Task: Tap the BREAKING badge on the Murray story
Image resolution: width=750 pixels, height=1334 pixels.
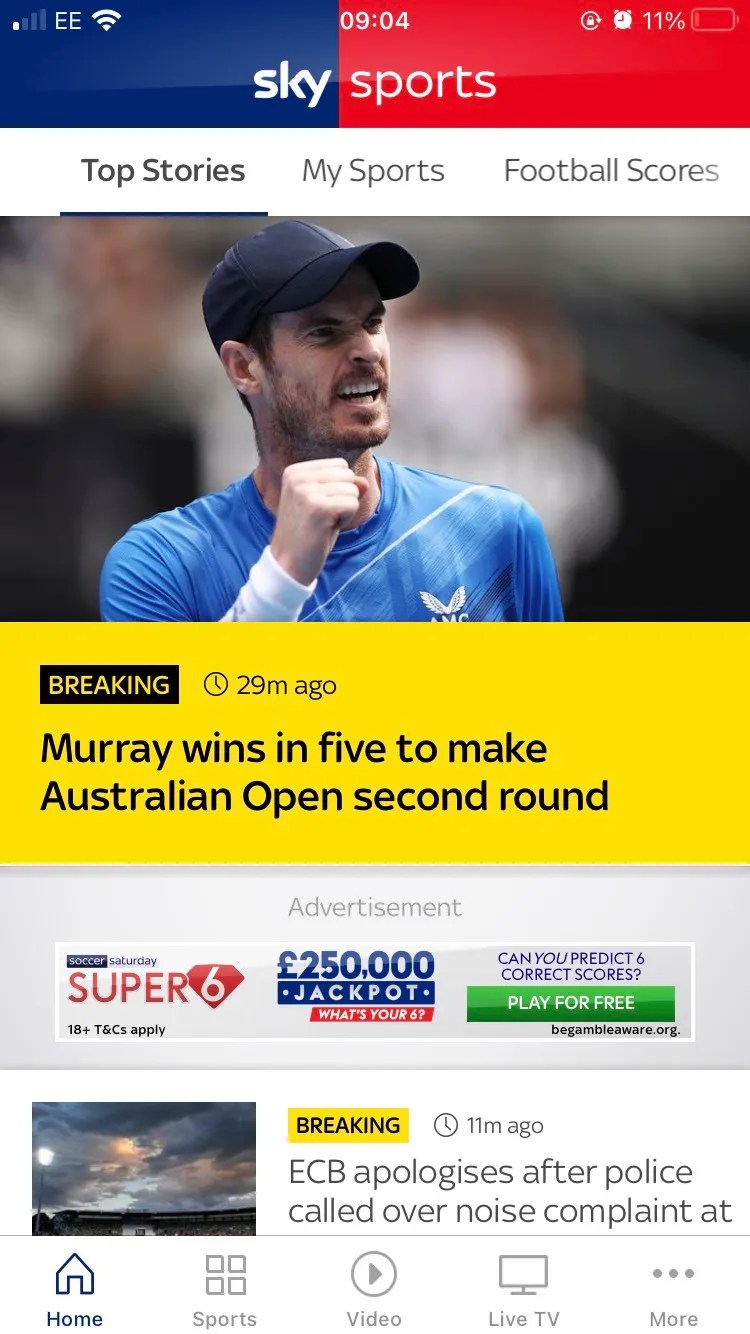Action: pyautogui.click(x=108, y=684)
